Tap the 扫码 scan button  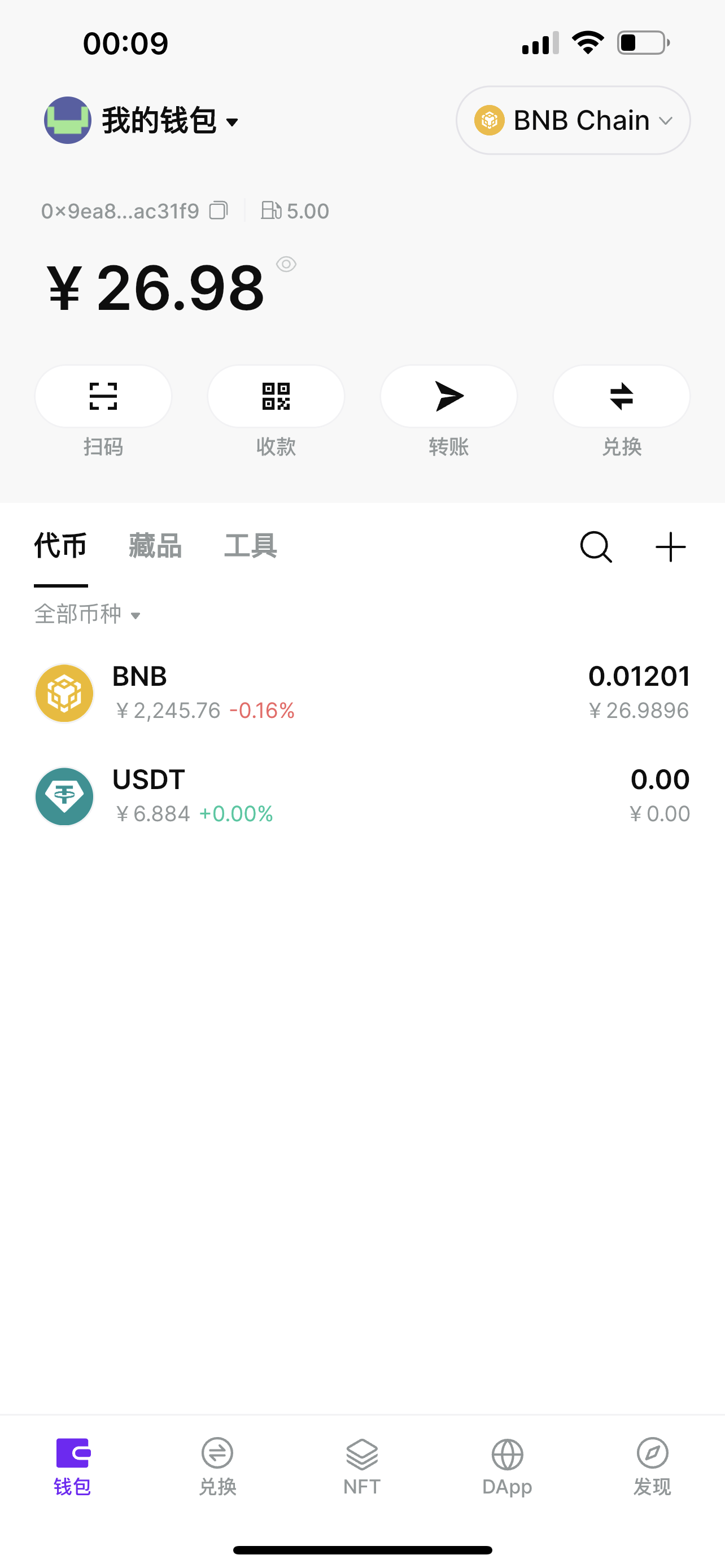[x=103, y=396]
